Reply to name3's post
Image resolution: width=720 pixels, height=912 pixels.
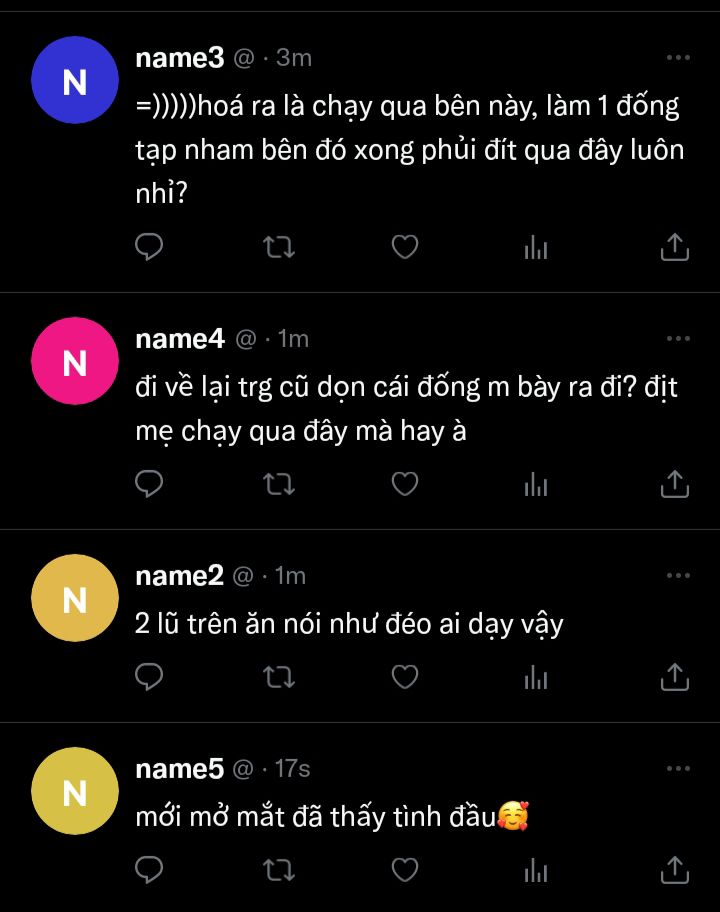click(149, 246)
